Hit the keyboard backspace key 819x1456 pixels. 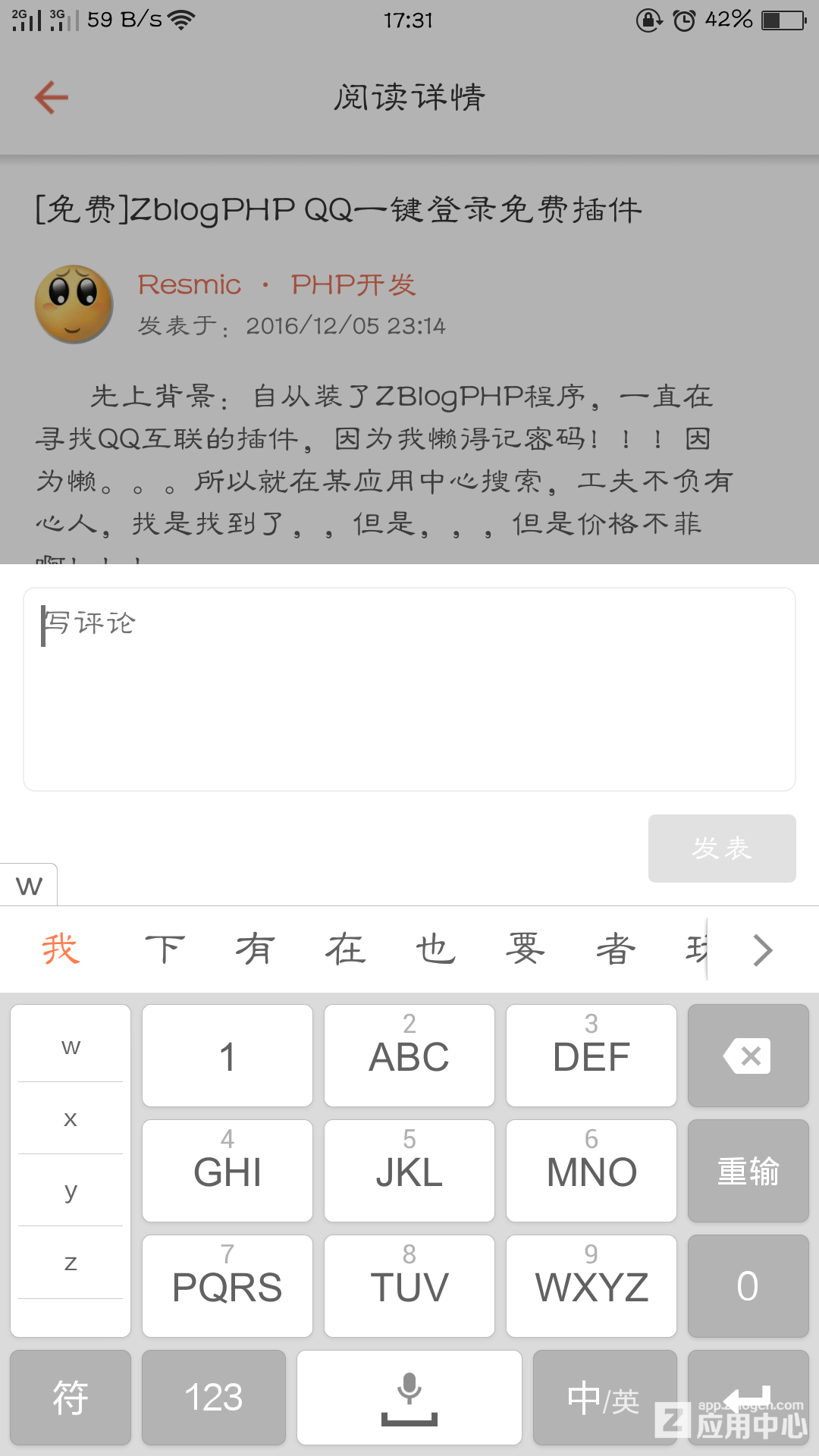click(748, 1056)
